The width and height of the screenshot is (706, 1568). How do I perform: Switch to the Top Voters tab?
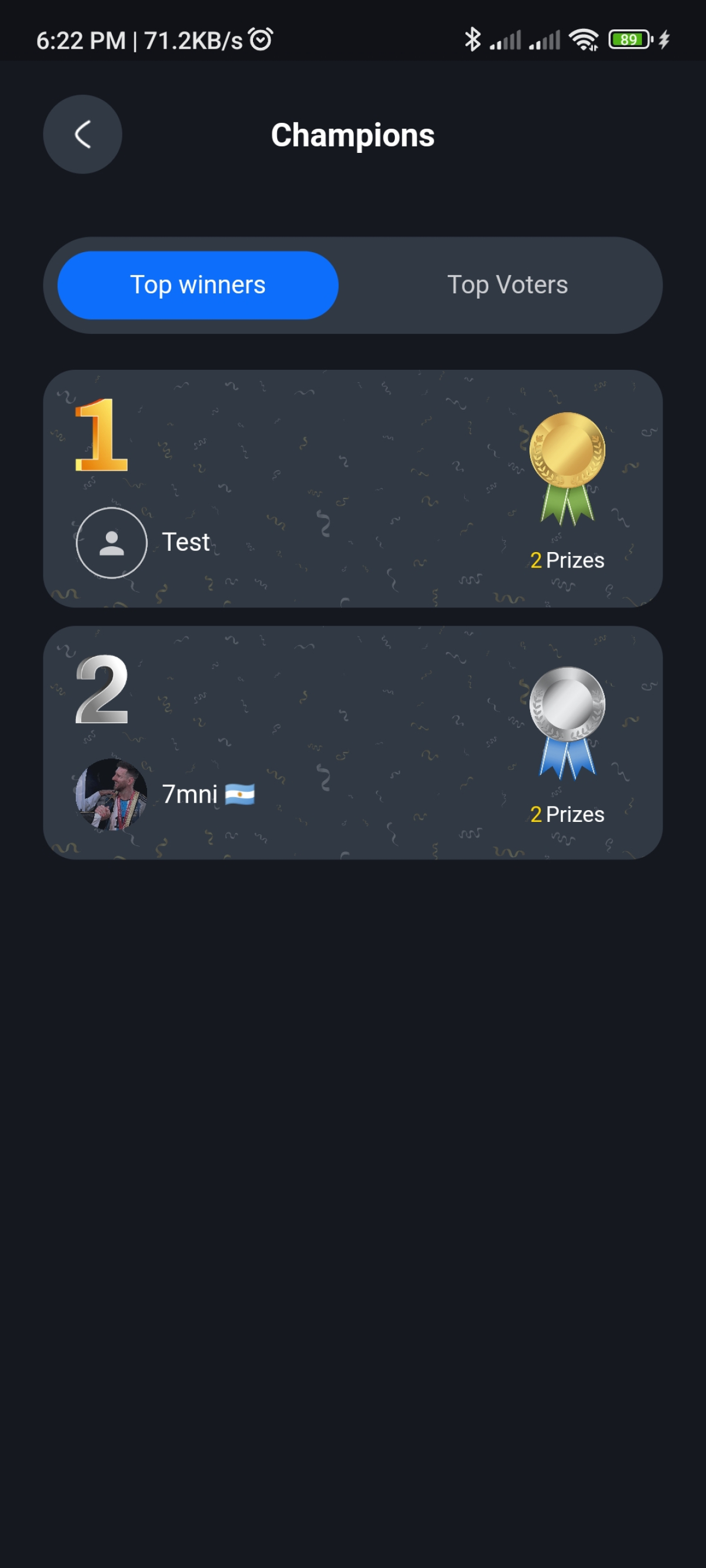pyautogui.click(x=507, y=284)
